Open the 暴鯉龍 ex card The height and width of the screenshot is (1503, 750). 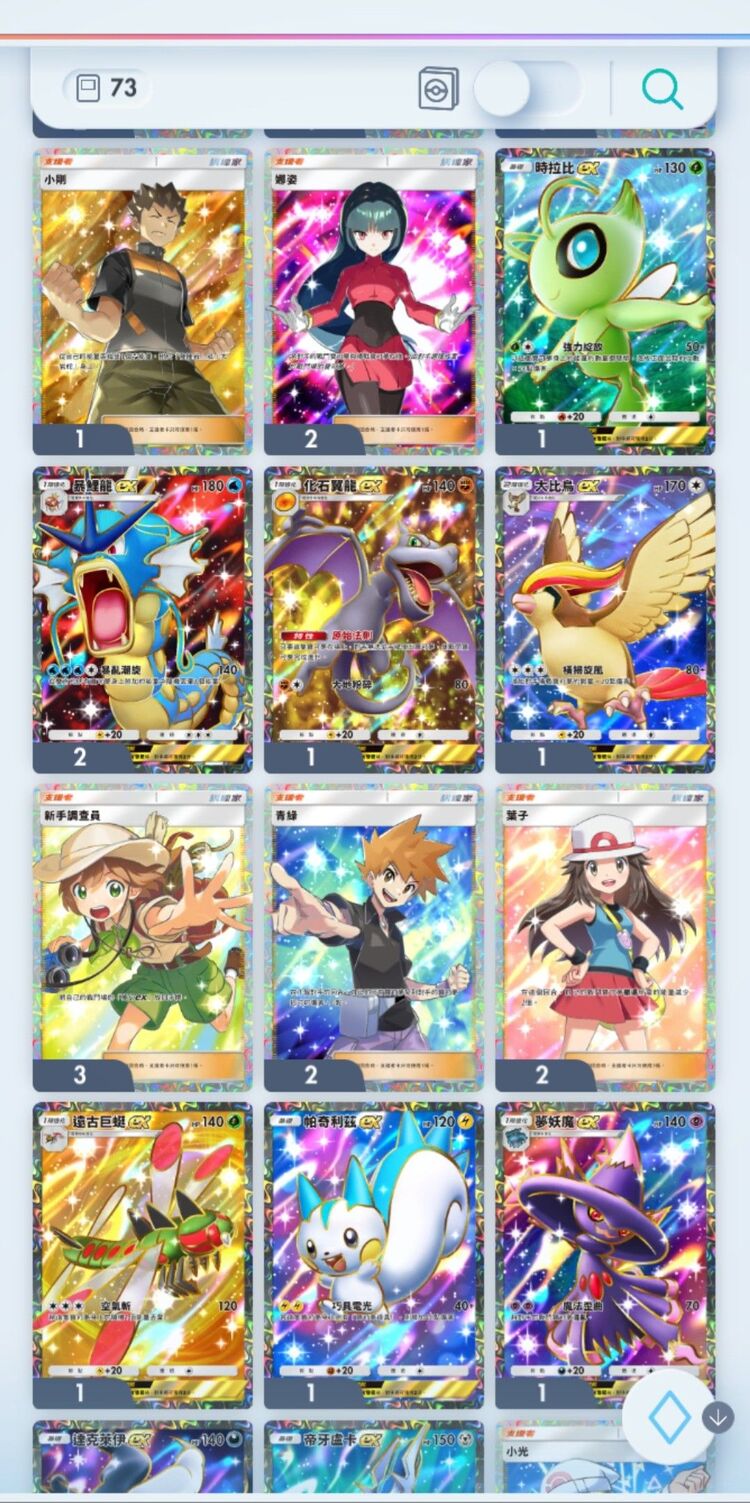pyautogui.click(x=142, y=618)
